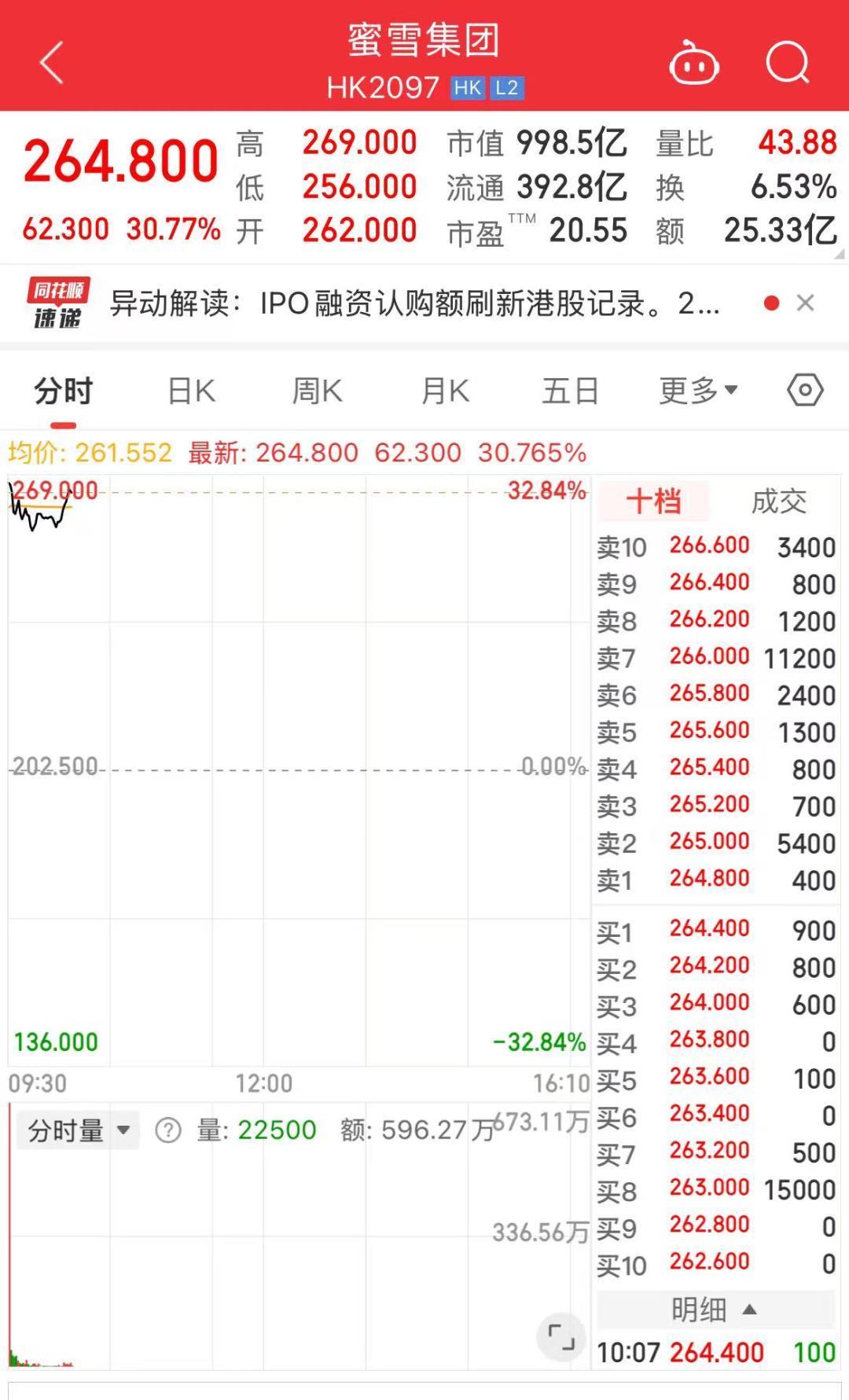
Task: Tap the question mark help icon
Action: (168, 1130)
